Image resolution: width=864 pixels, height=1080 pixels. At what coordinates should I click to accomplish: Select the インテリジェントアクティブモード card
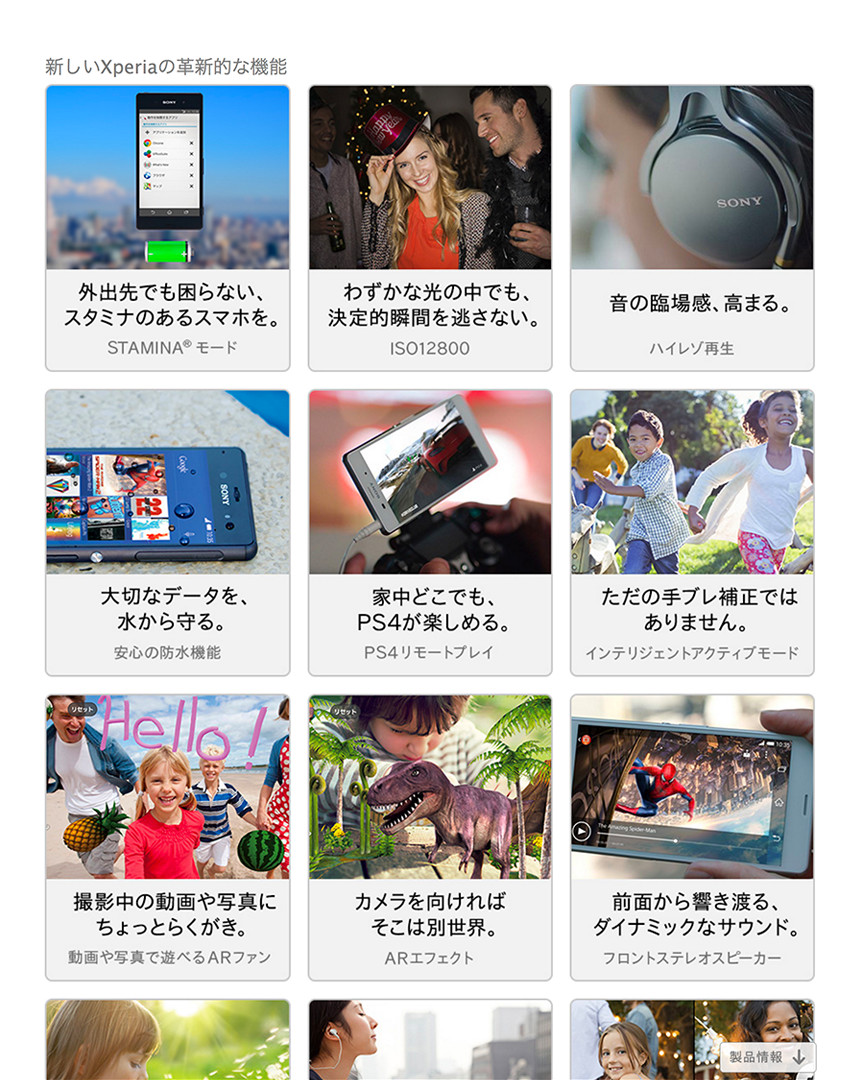click(692, 532)
